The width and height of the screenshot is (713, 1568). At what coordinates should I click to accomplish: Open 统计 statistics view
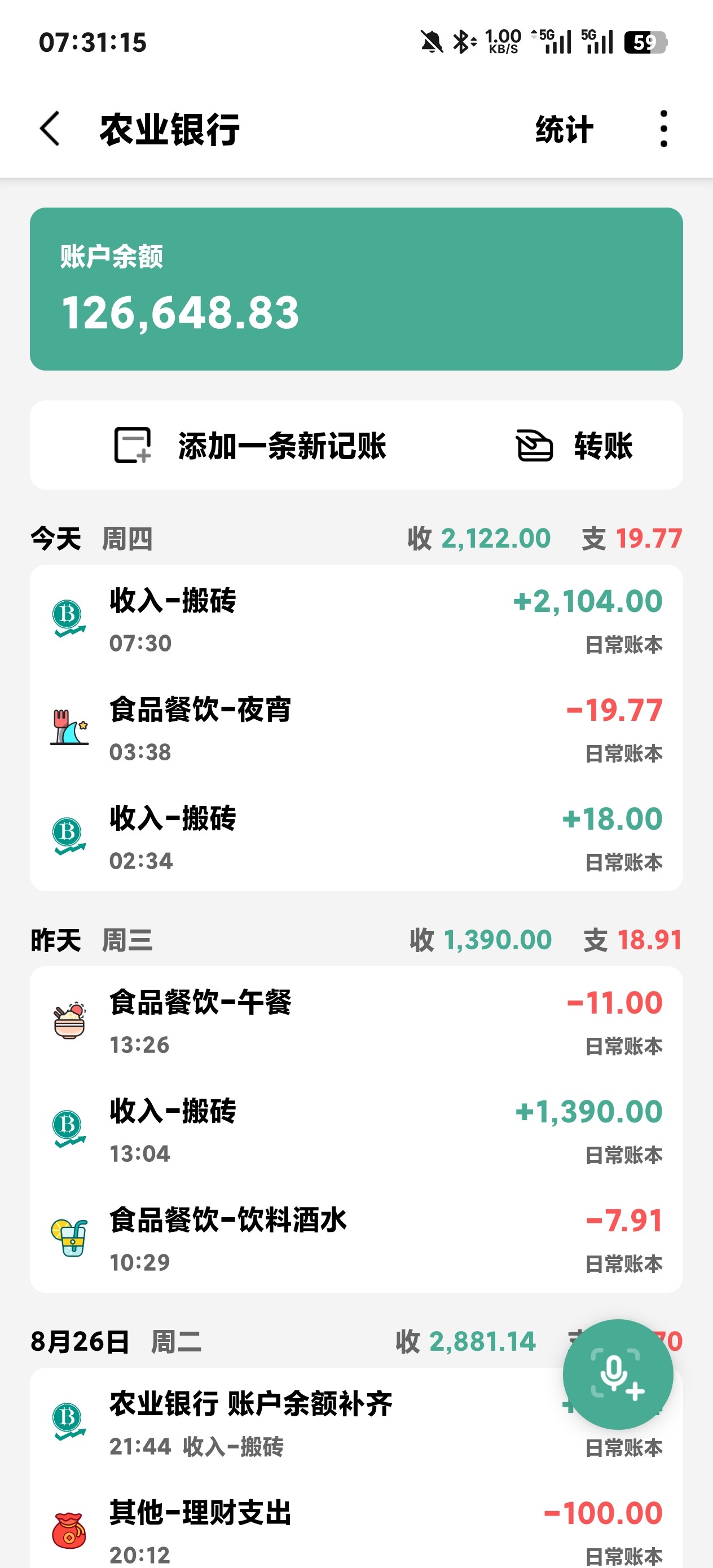pyautogui.click(x=564, y=129)
